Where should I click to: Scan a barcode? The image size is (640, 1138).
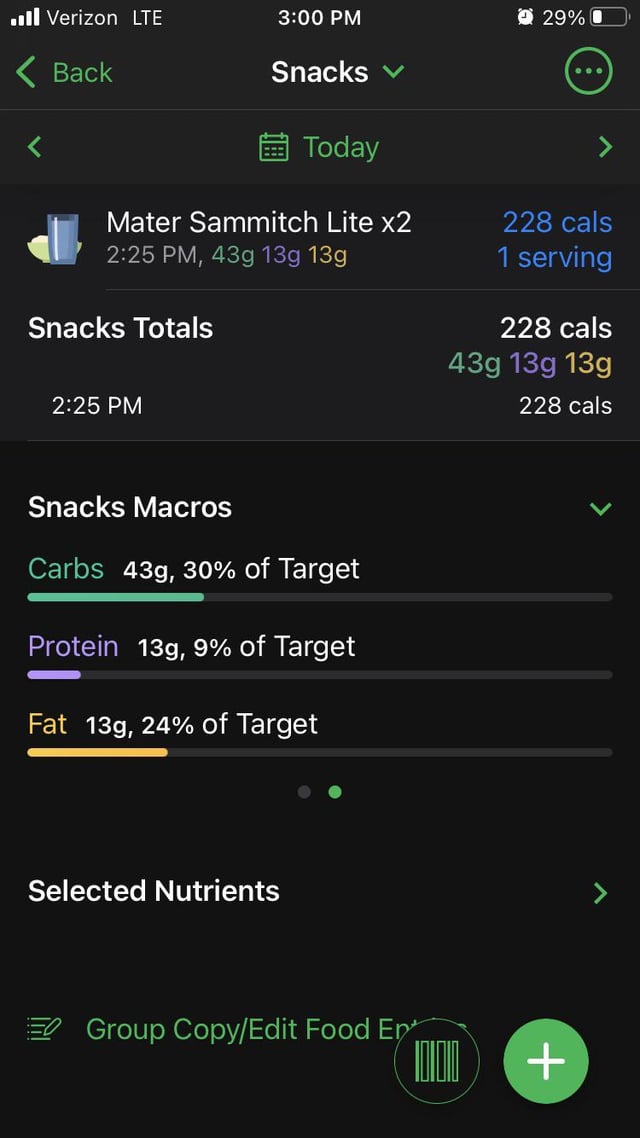point(437,1061)
